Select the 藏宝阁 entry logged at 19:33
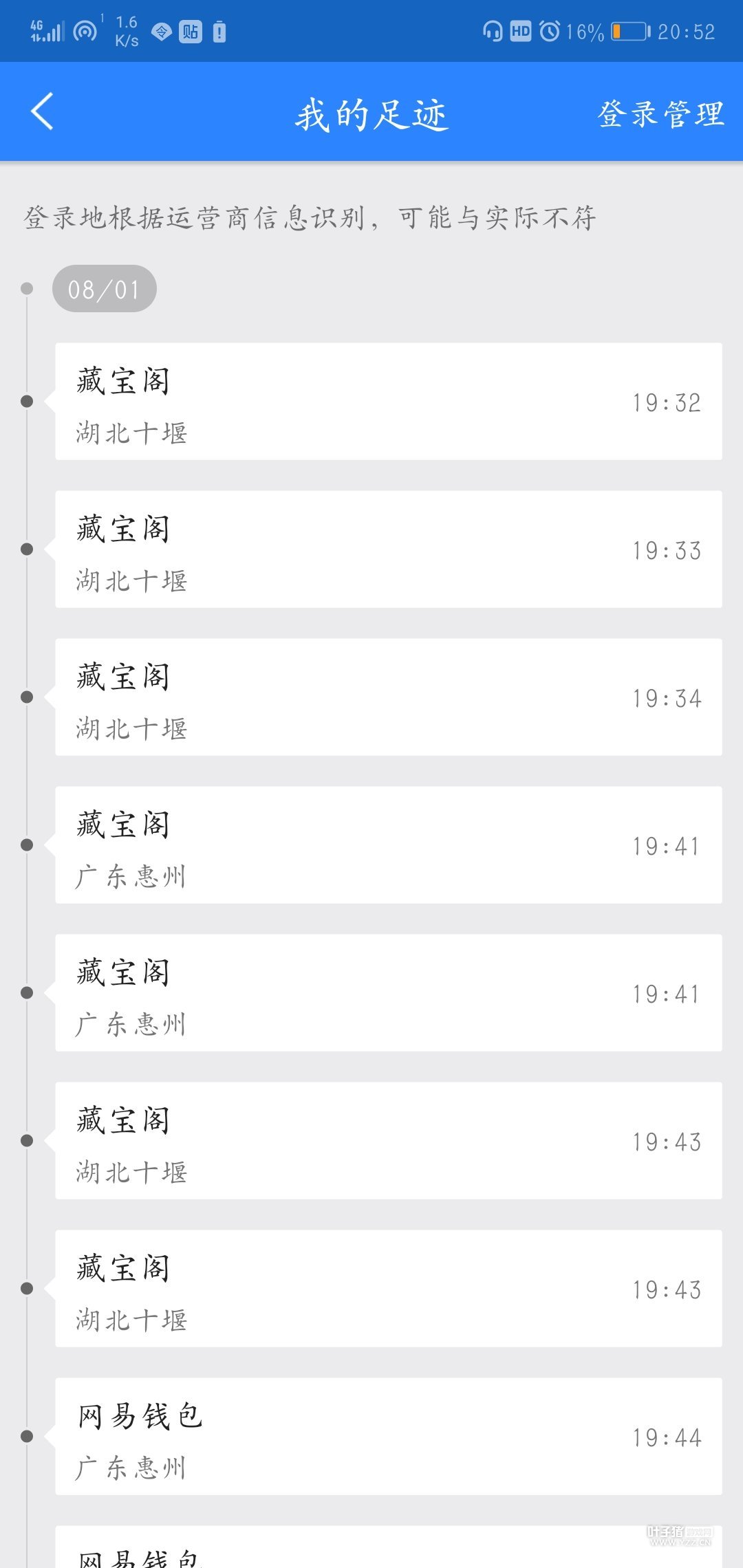This screenshot has width=743, height=1568. click(389, 549)
